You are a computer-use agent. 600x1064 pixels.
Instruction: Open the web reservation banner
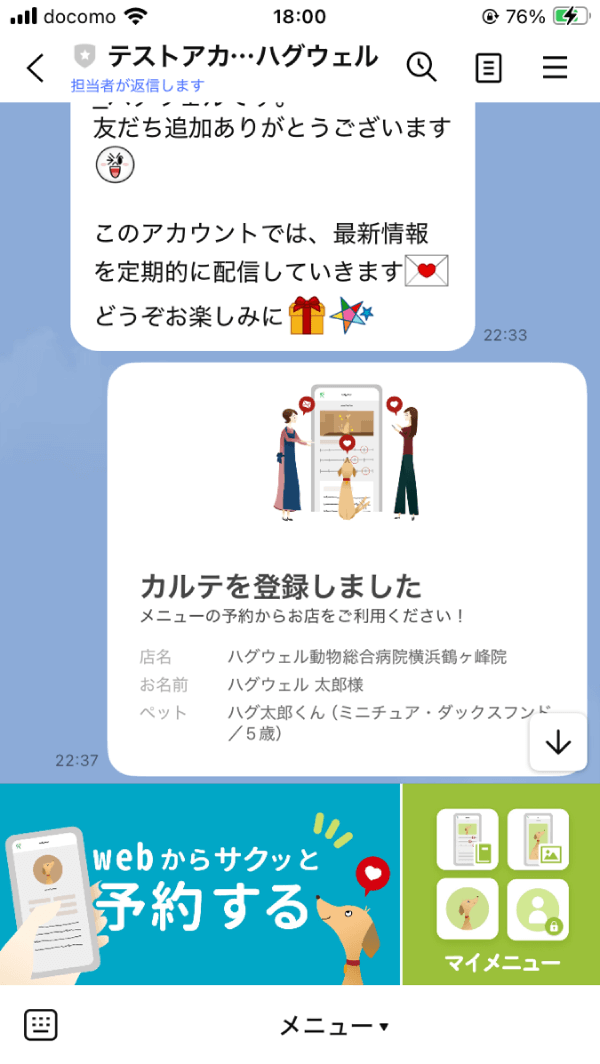(x=200, y=884)
